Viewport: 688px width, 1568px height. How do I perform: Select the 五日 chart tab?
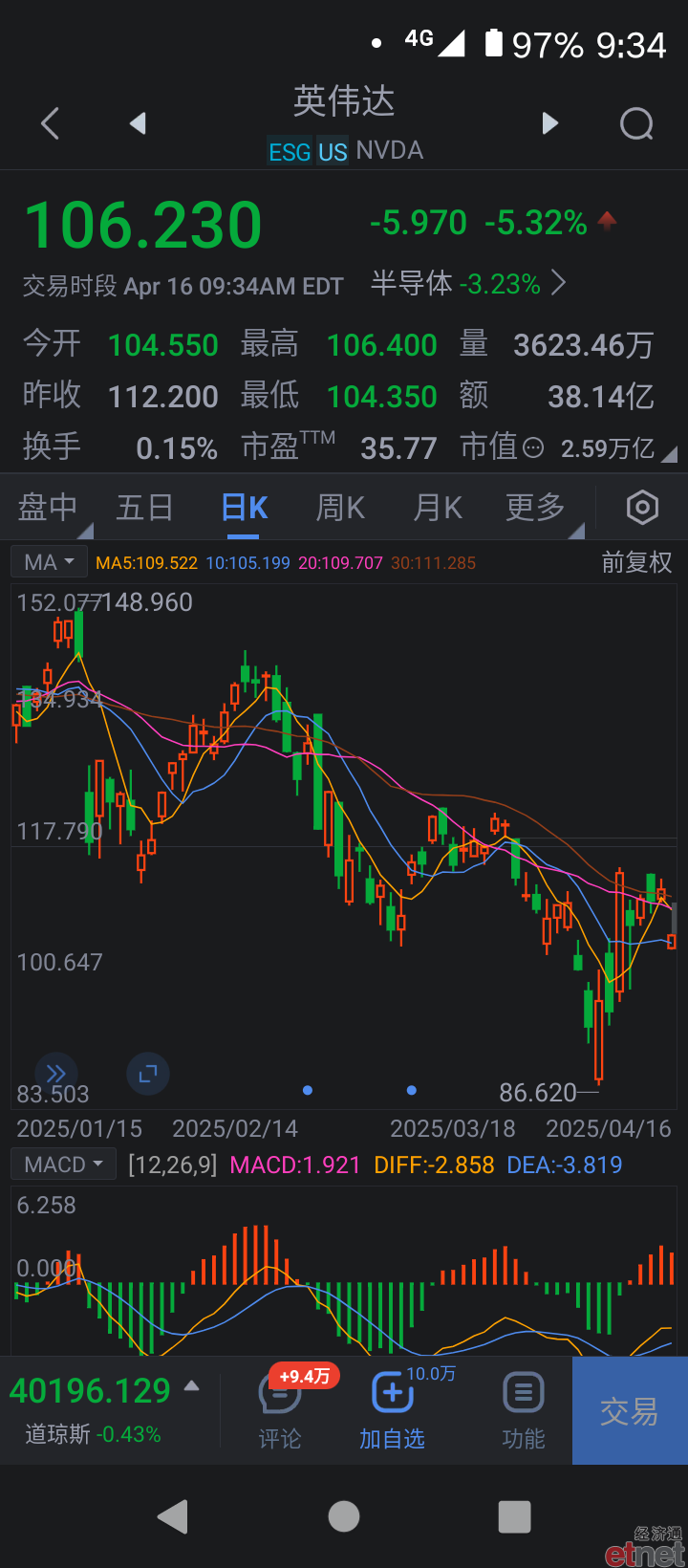[x=144, y=508]
